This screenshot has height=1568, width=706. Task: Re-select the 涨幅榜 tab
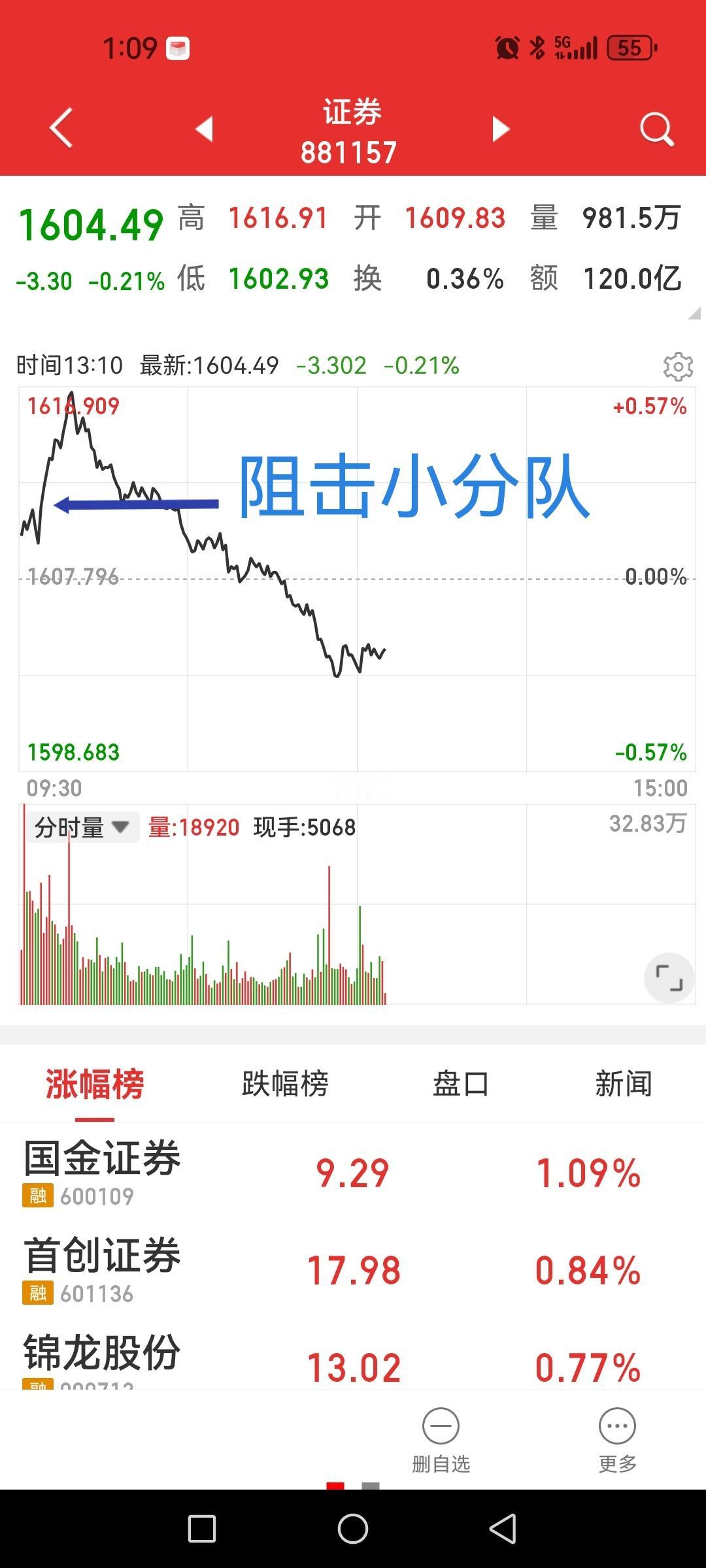tap(95, 1083)
